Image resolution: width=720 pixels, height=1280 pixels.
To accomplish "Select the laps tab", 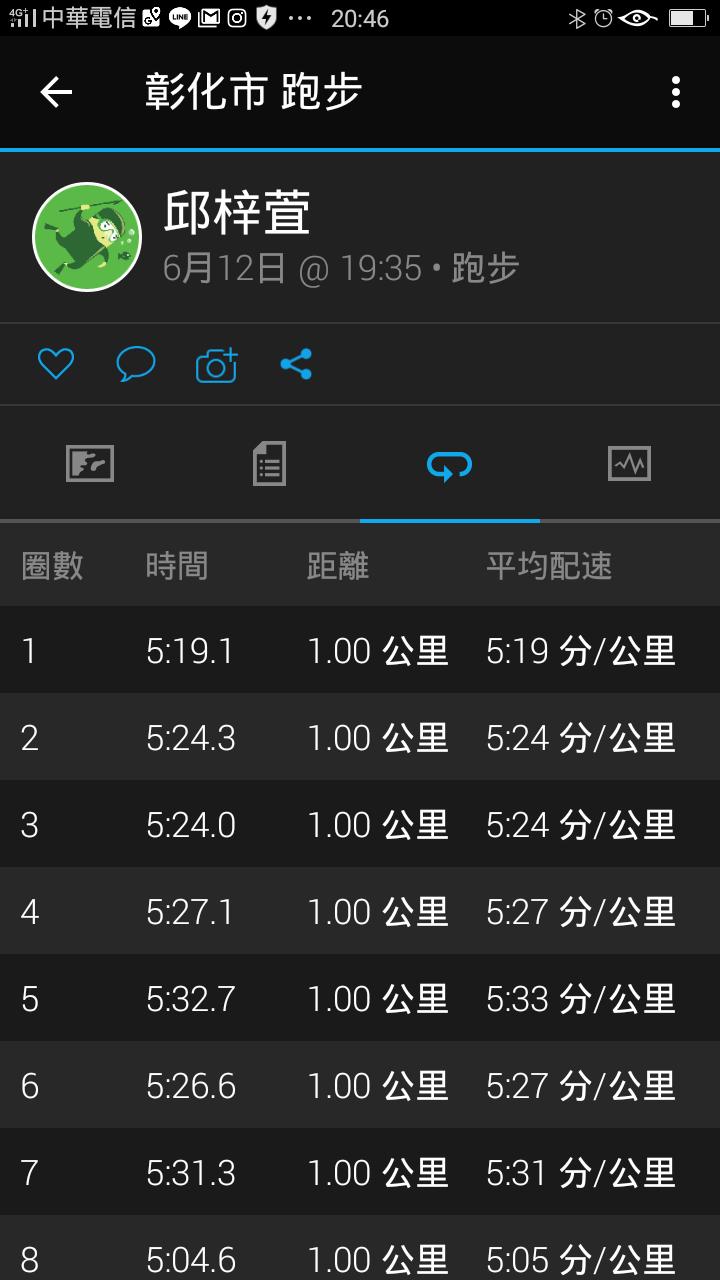I will [449, 465].
